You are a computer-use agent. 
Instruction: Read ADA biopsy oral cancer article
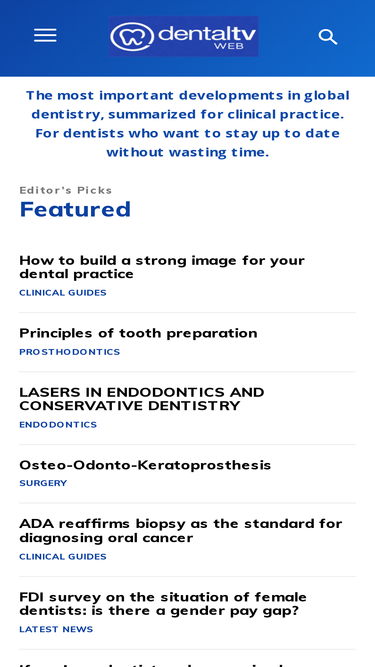tap(181, 530)
